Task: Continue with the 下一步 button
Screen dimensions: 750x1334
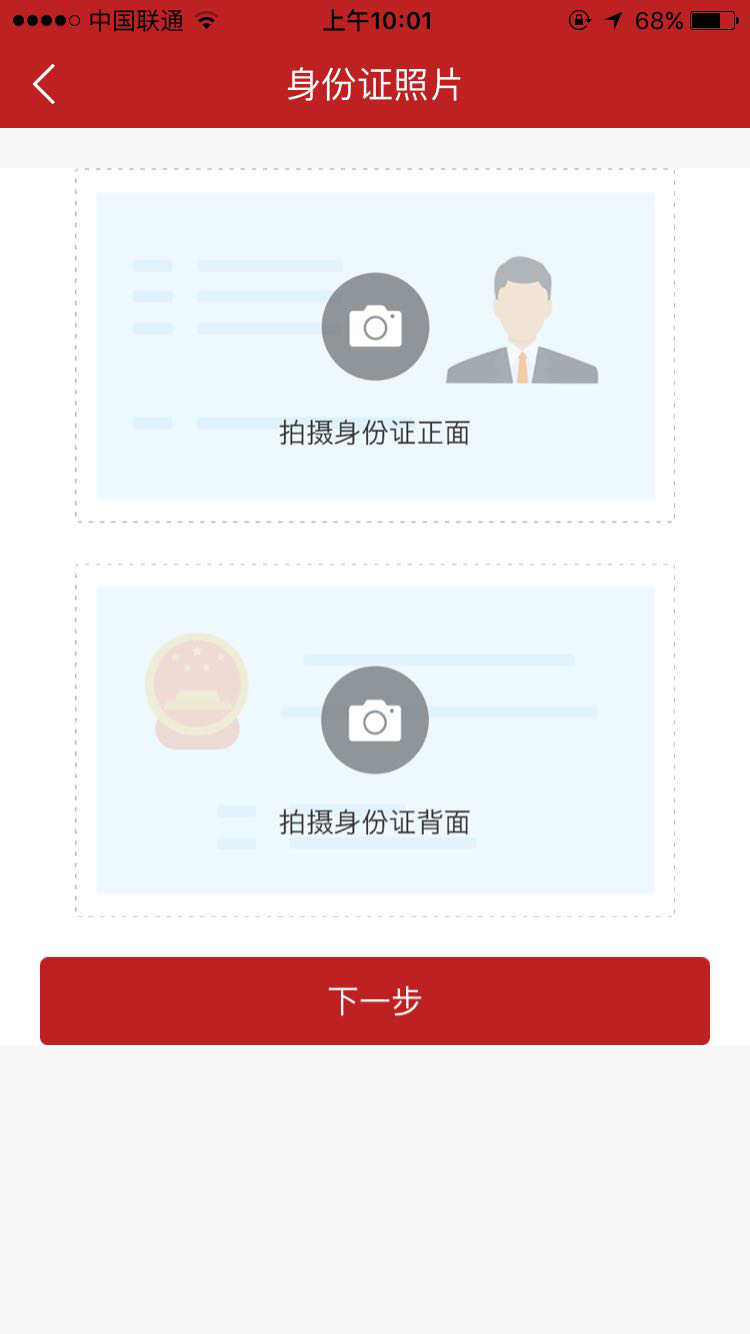Action: tap(375, 1001)
